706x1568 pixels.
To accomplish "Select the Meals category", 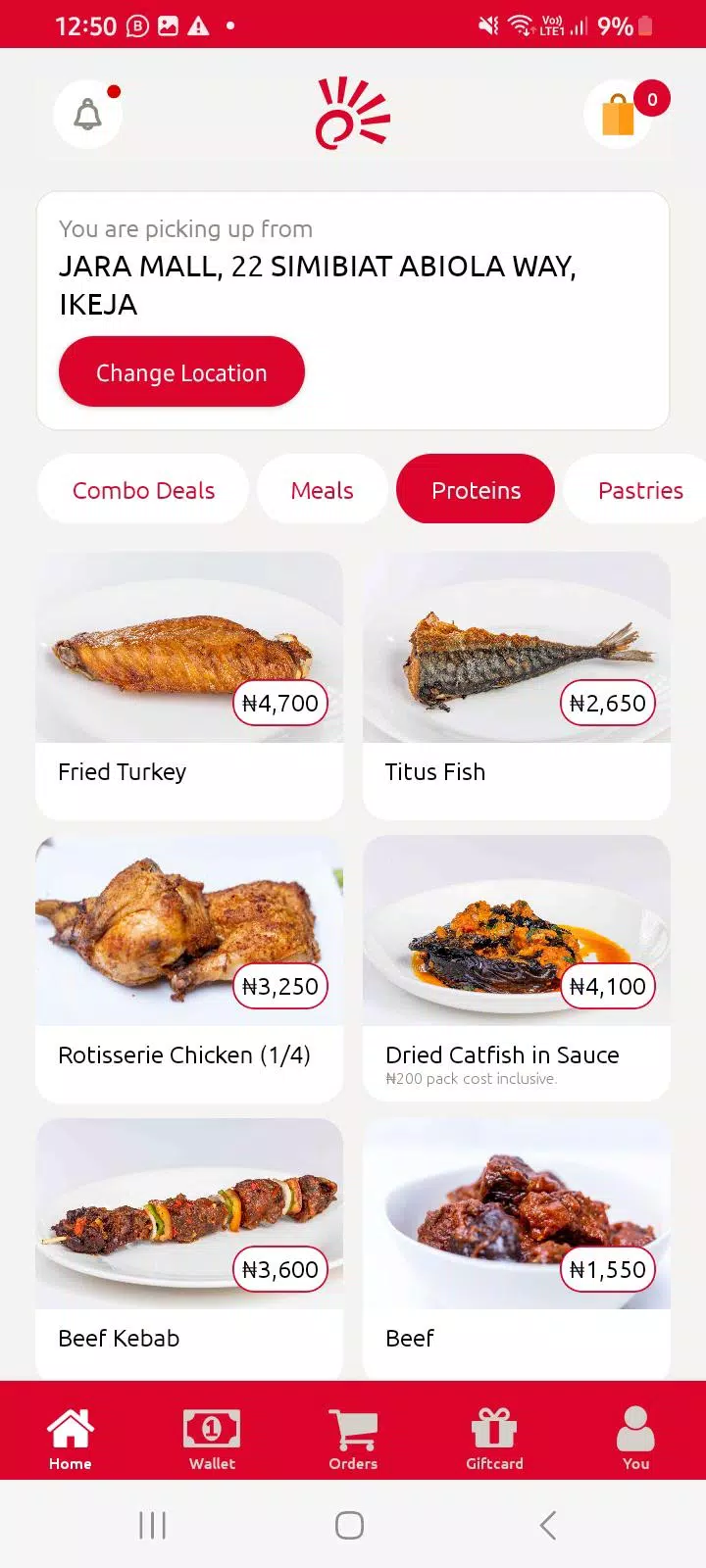I will [x=322, y=490].
